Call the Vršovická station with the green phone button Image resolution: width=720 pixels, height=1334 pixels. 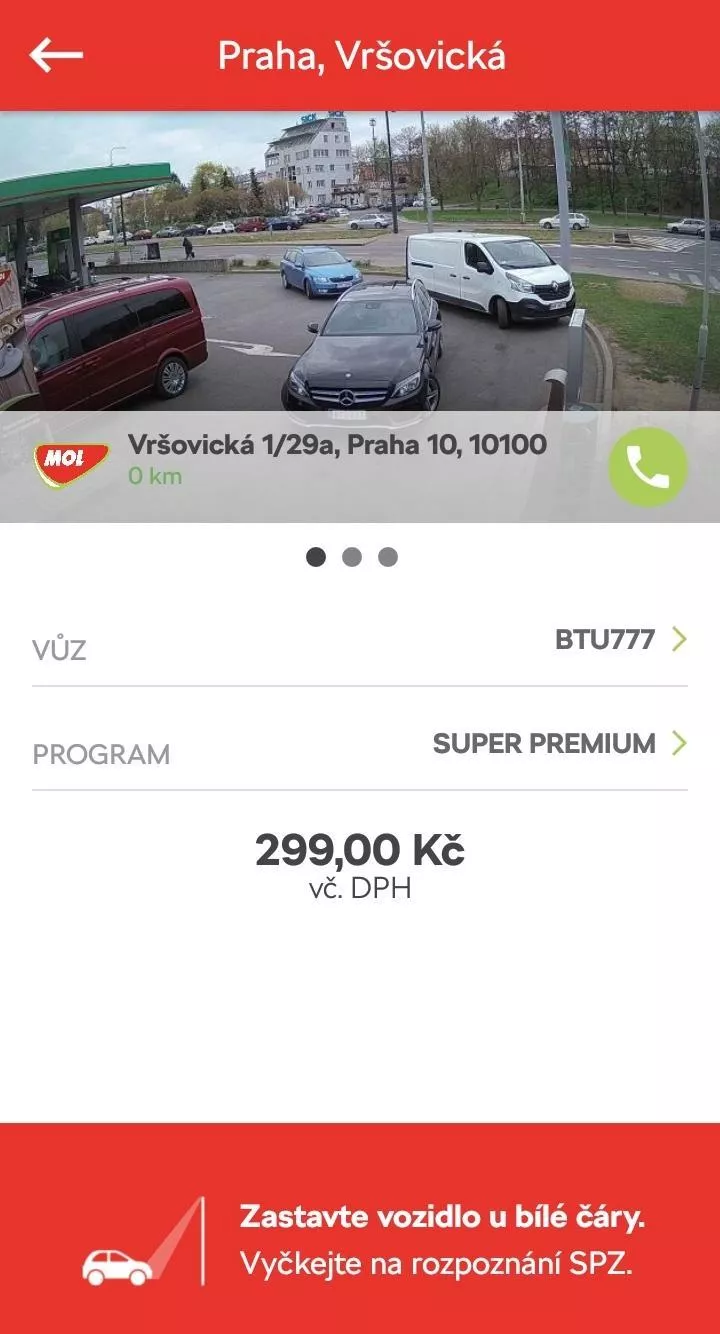pyautogui.click(x=648, y=467)
